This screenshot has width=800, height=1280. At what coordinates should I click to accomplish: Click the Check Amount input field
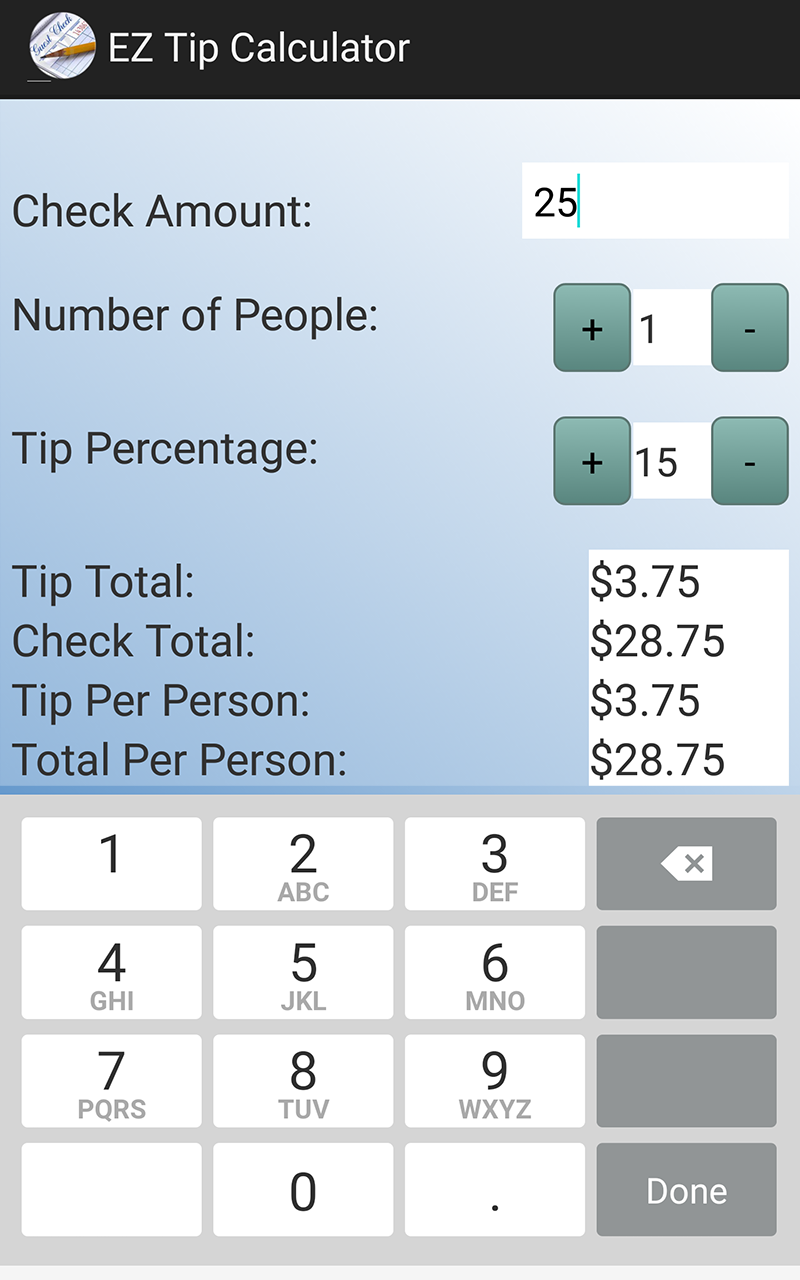[654, 199]
